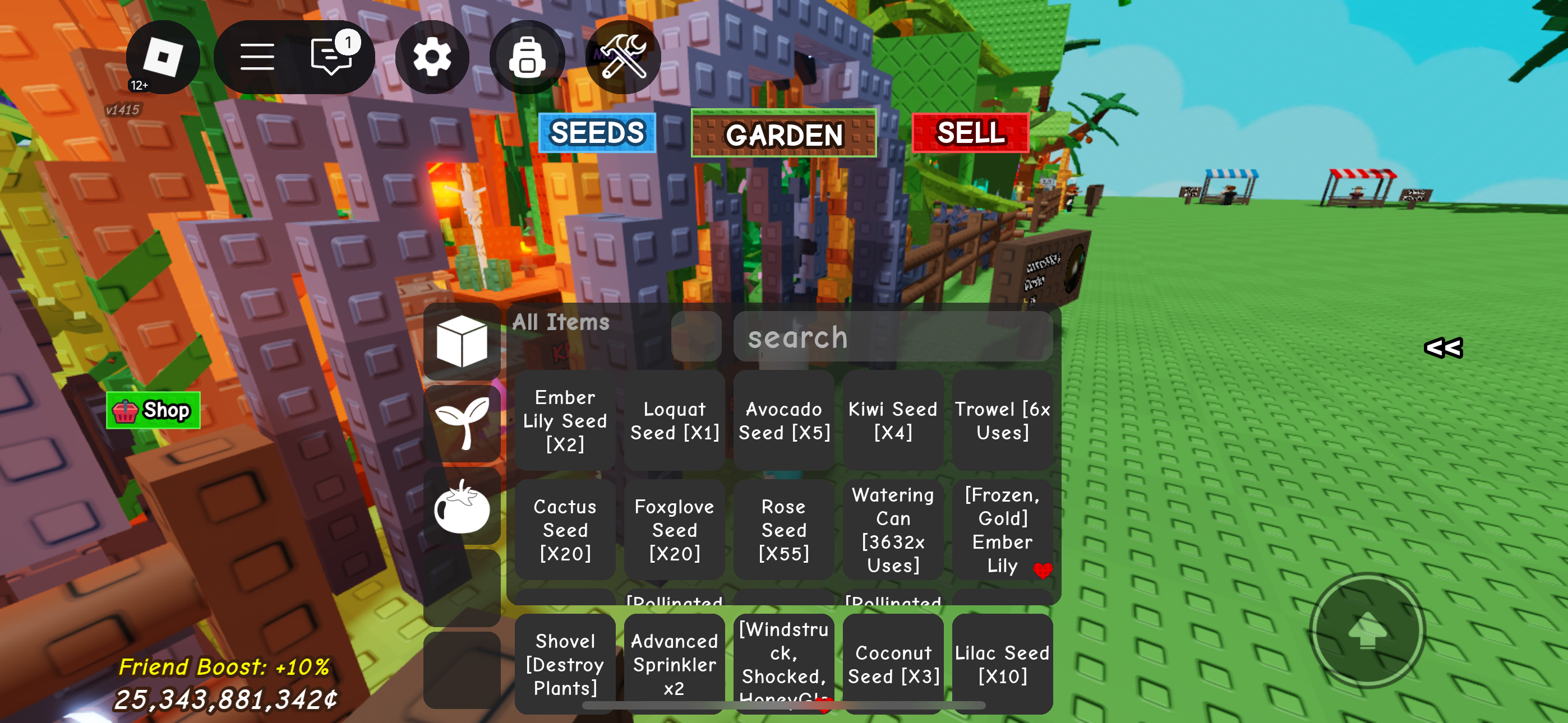Select the fruit tomato filter

pyautogui.click(x=462, y=506)
